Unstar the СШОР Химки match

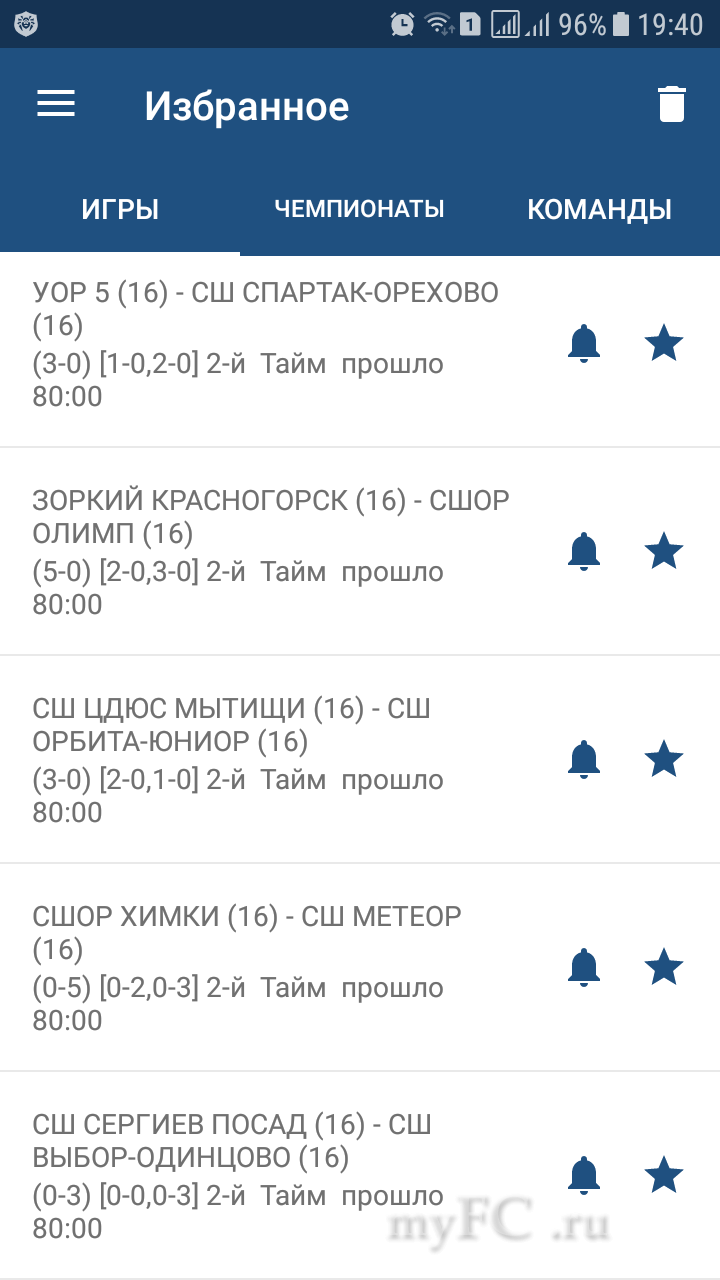click(664, 967)
